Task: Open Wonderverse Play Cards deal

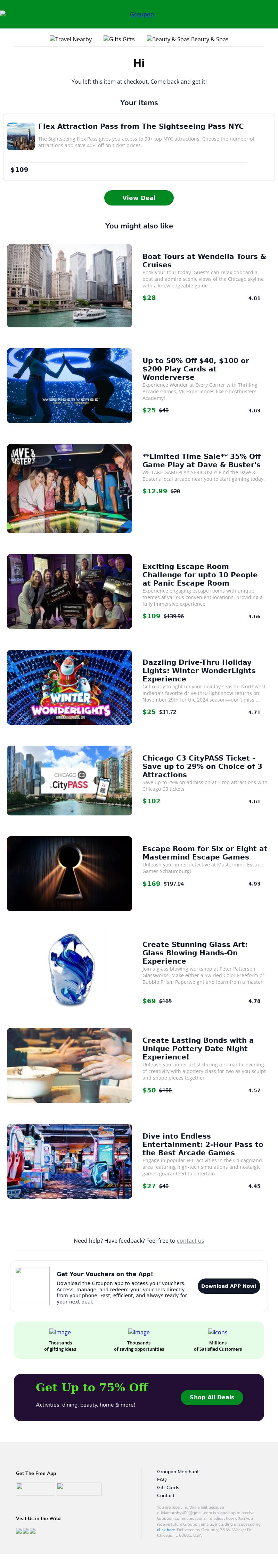Action: coord(196,368)
